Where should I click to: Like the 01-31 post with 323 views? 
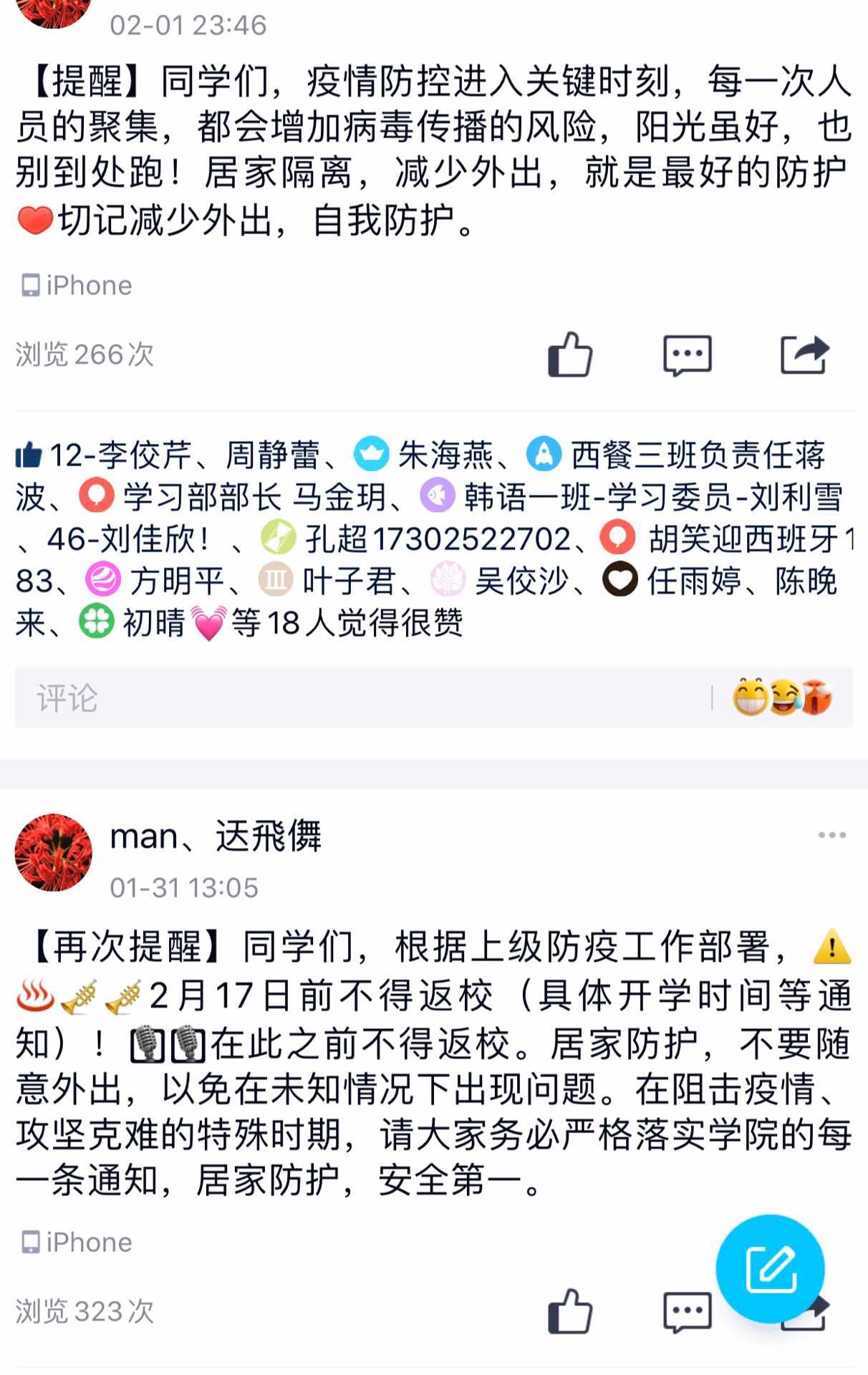point(570,1311)
